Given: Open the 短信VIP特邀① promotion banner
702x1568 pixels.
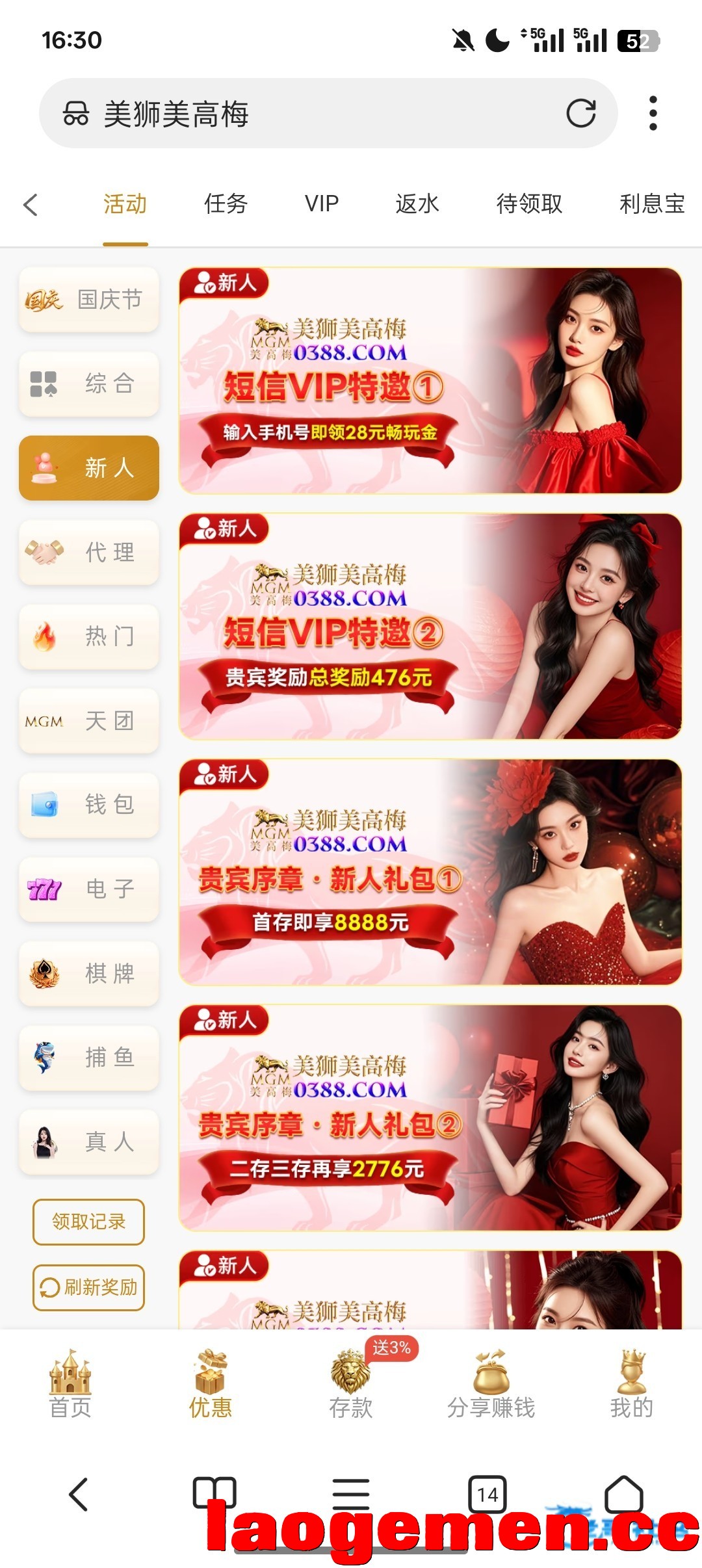Looking at the screenshot, I should (430, 381).
